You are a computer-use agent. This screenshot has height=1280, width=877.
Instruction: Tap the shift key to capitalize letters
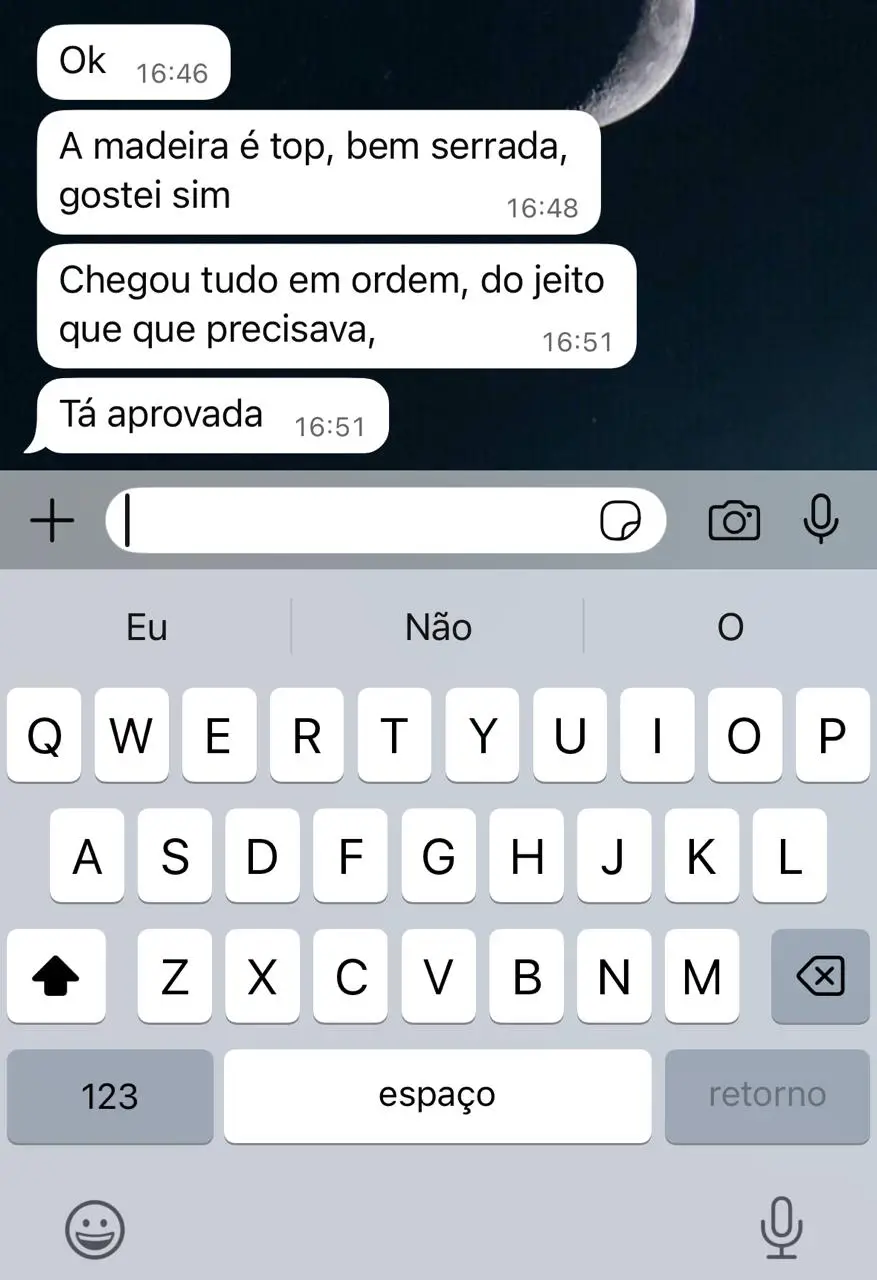(56, 977)
